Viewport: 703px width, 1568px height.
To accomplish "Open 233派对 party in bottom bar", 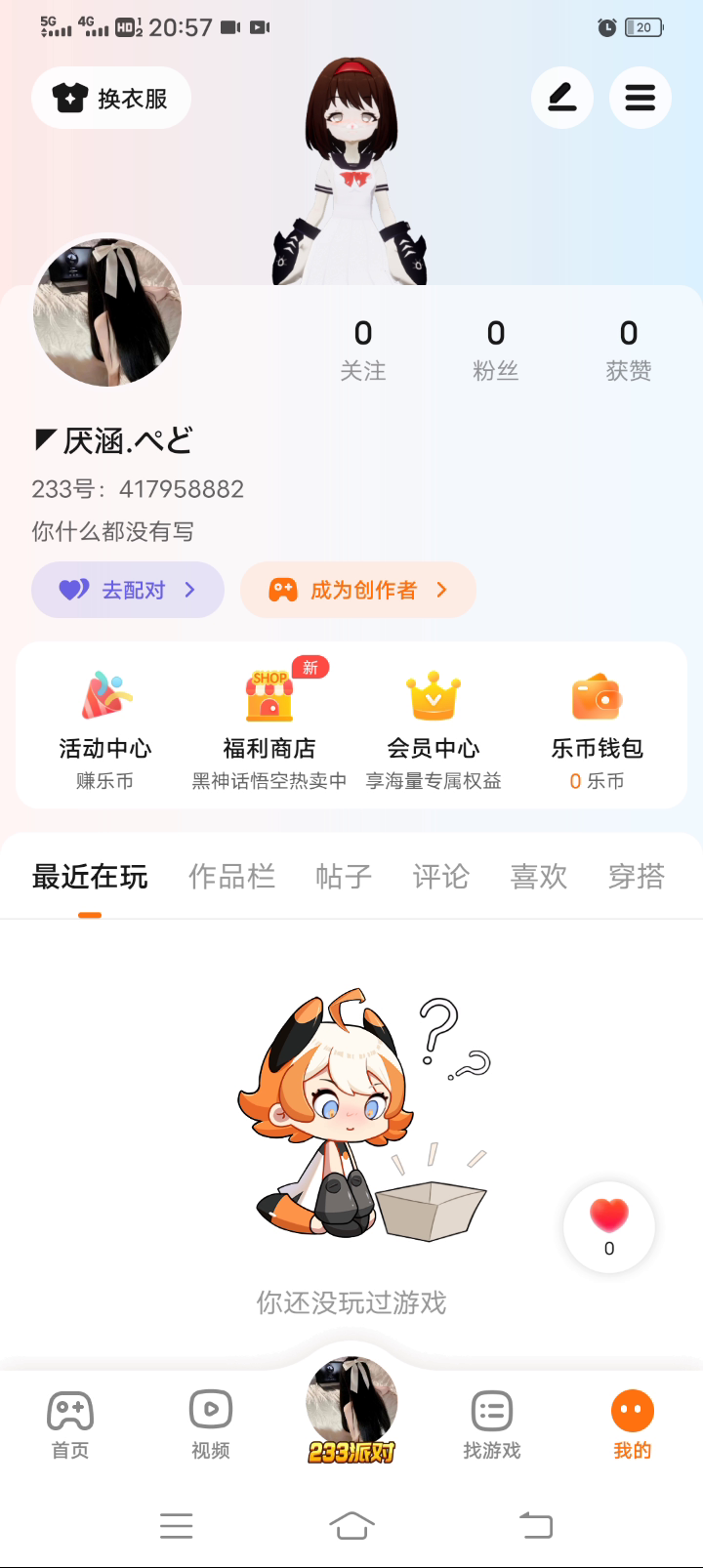I will [x=351, y=1412].
